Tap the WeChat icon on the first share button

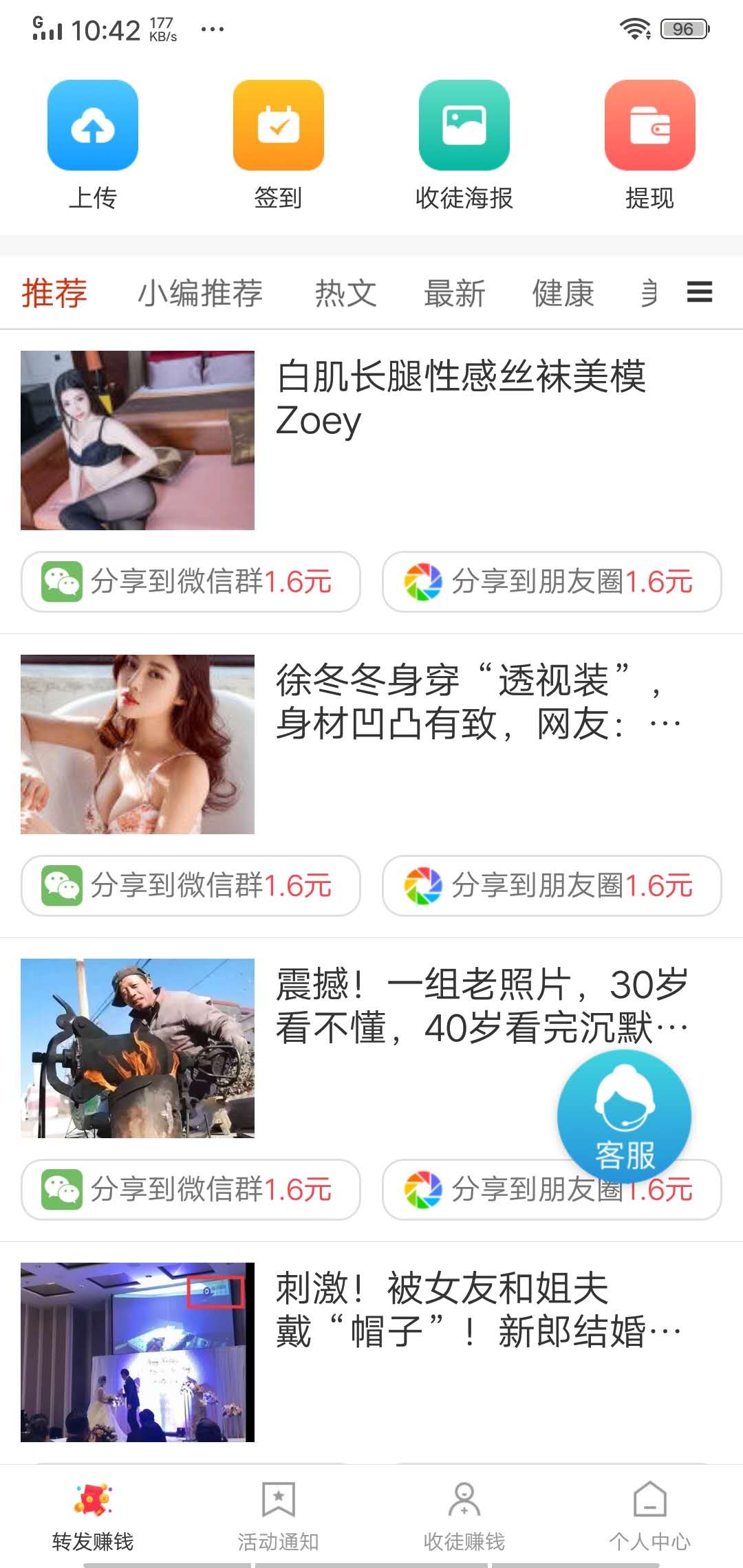click(x=61, y=581)
